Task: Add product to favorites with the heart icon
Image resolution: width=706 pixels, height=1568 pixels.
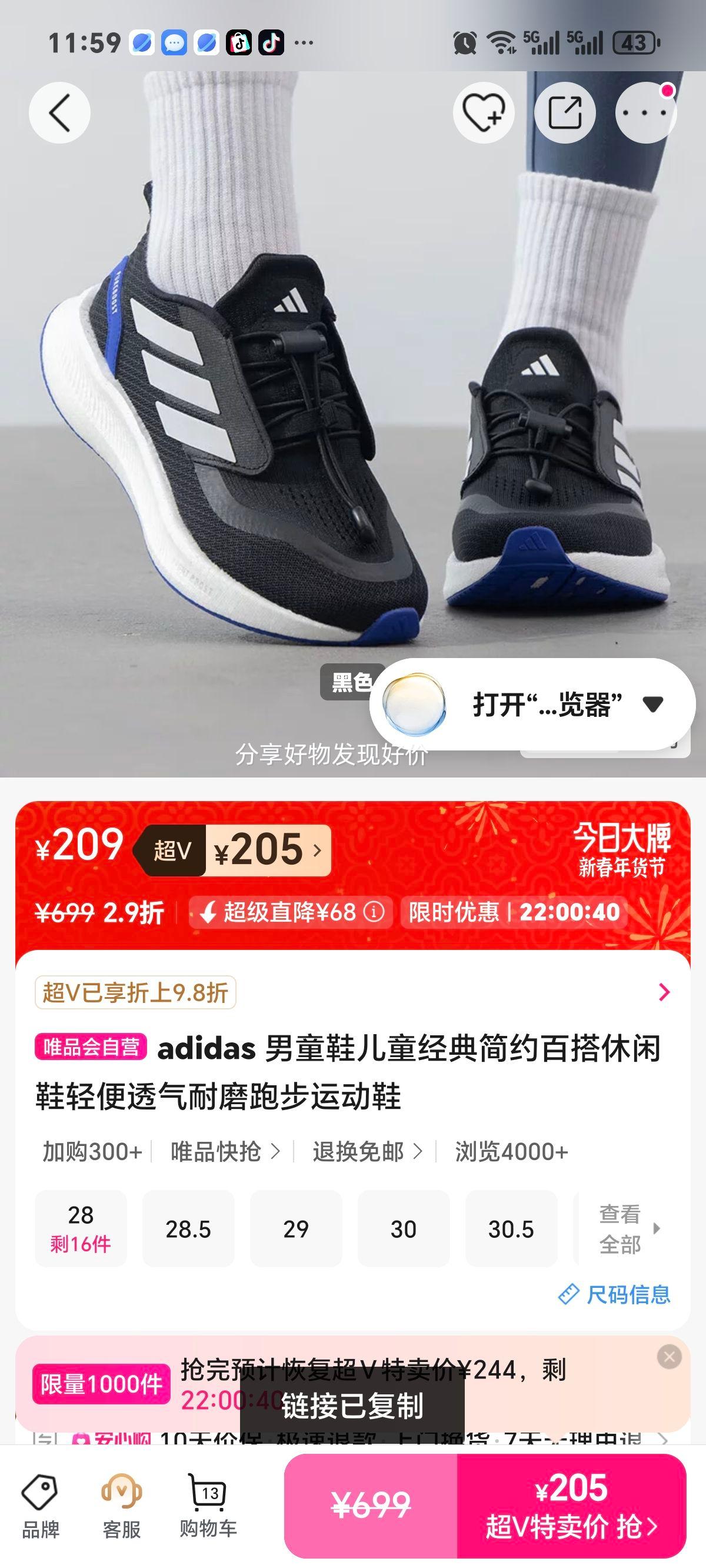Action: tap(484, 112)
